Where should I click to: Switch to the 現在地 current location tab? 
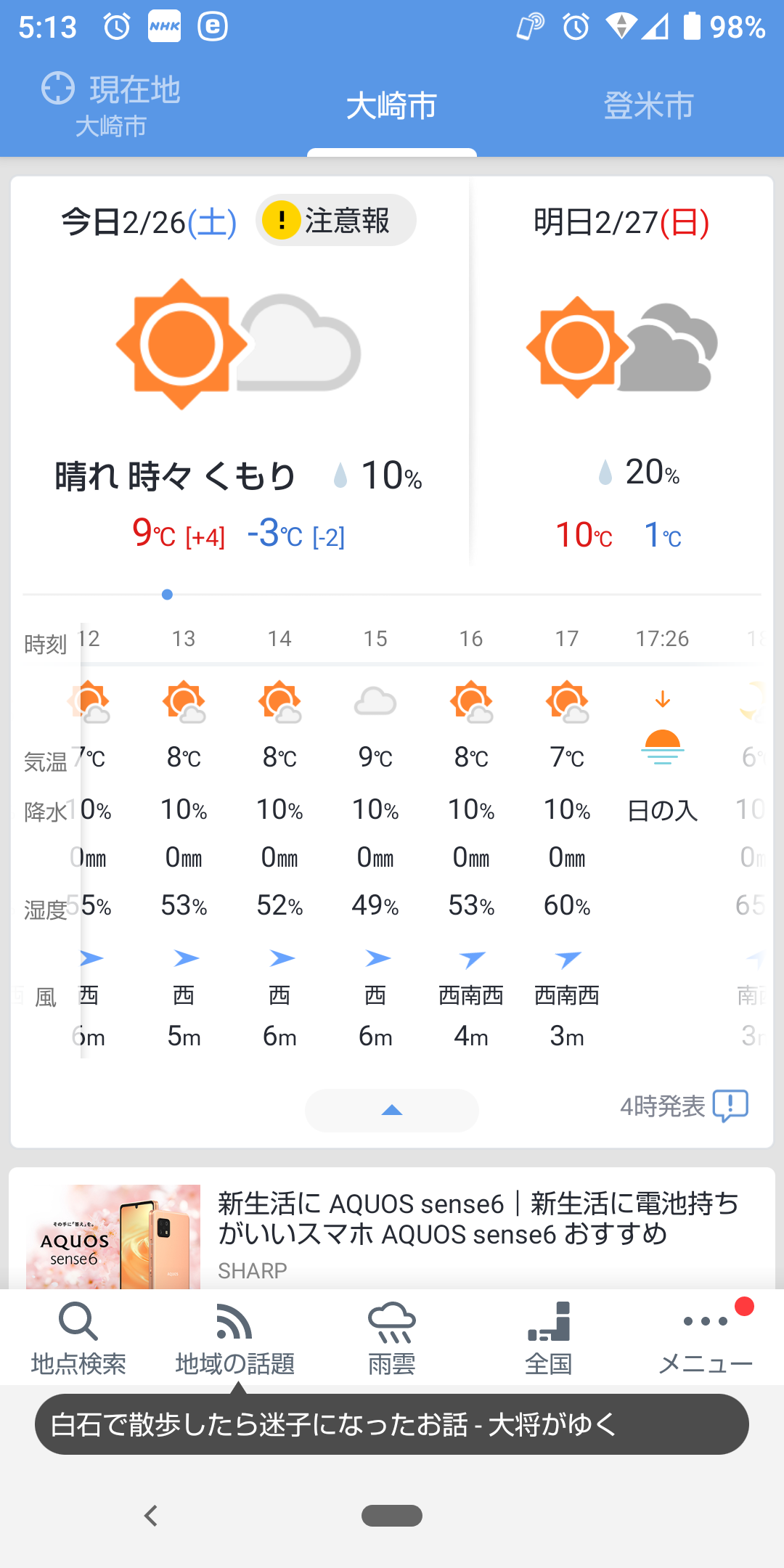tap(111, 106)
